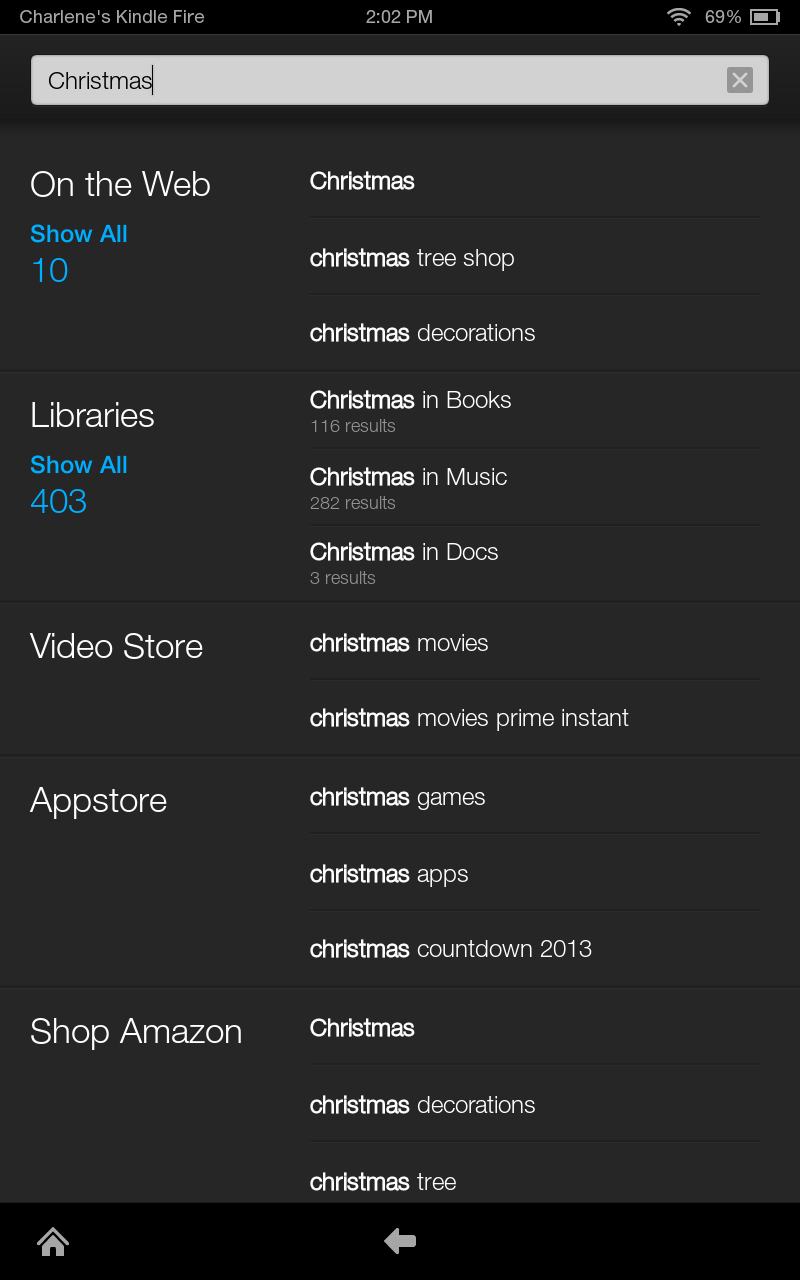
Task: Choose christmas countdown 2013 suggestion
Action: [451, 949]
